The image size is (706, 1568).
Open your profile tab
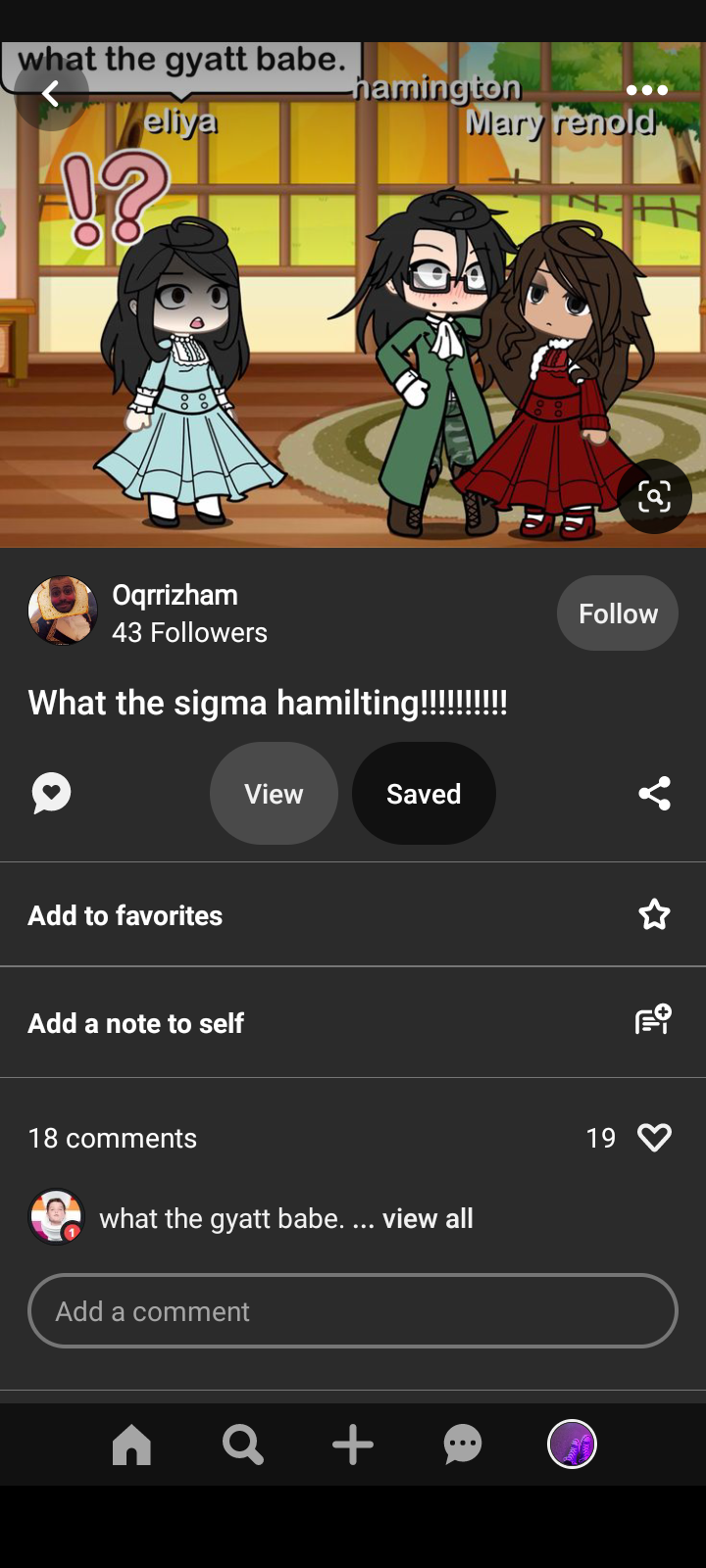(572, 1445)
